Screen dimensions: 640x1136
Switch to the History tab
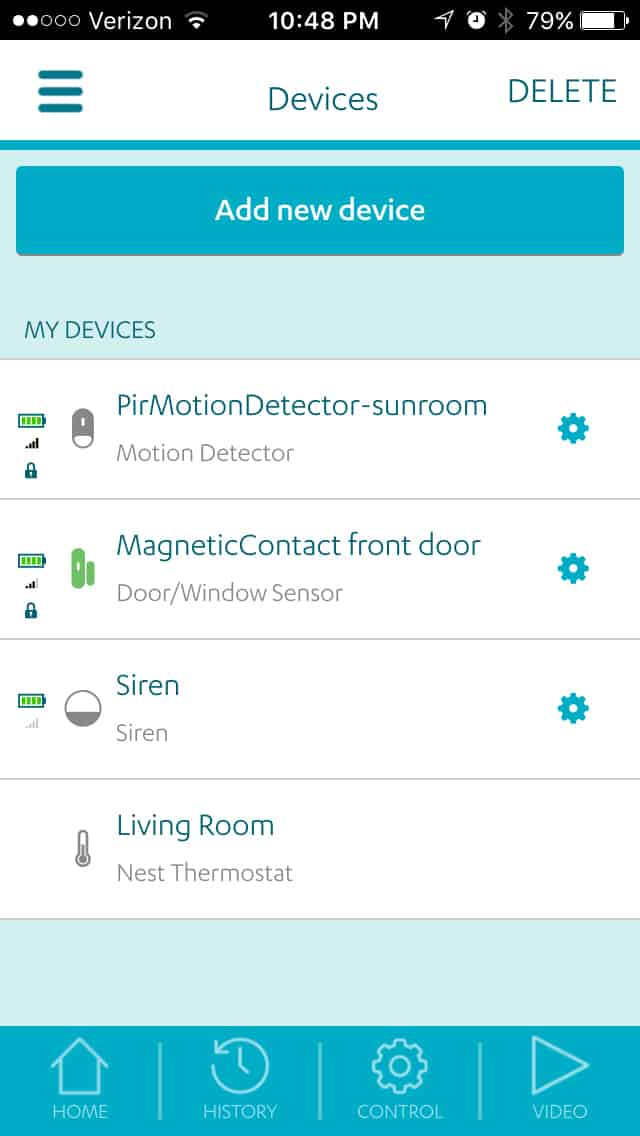click(240, 1078)
